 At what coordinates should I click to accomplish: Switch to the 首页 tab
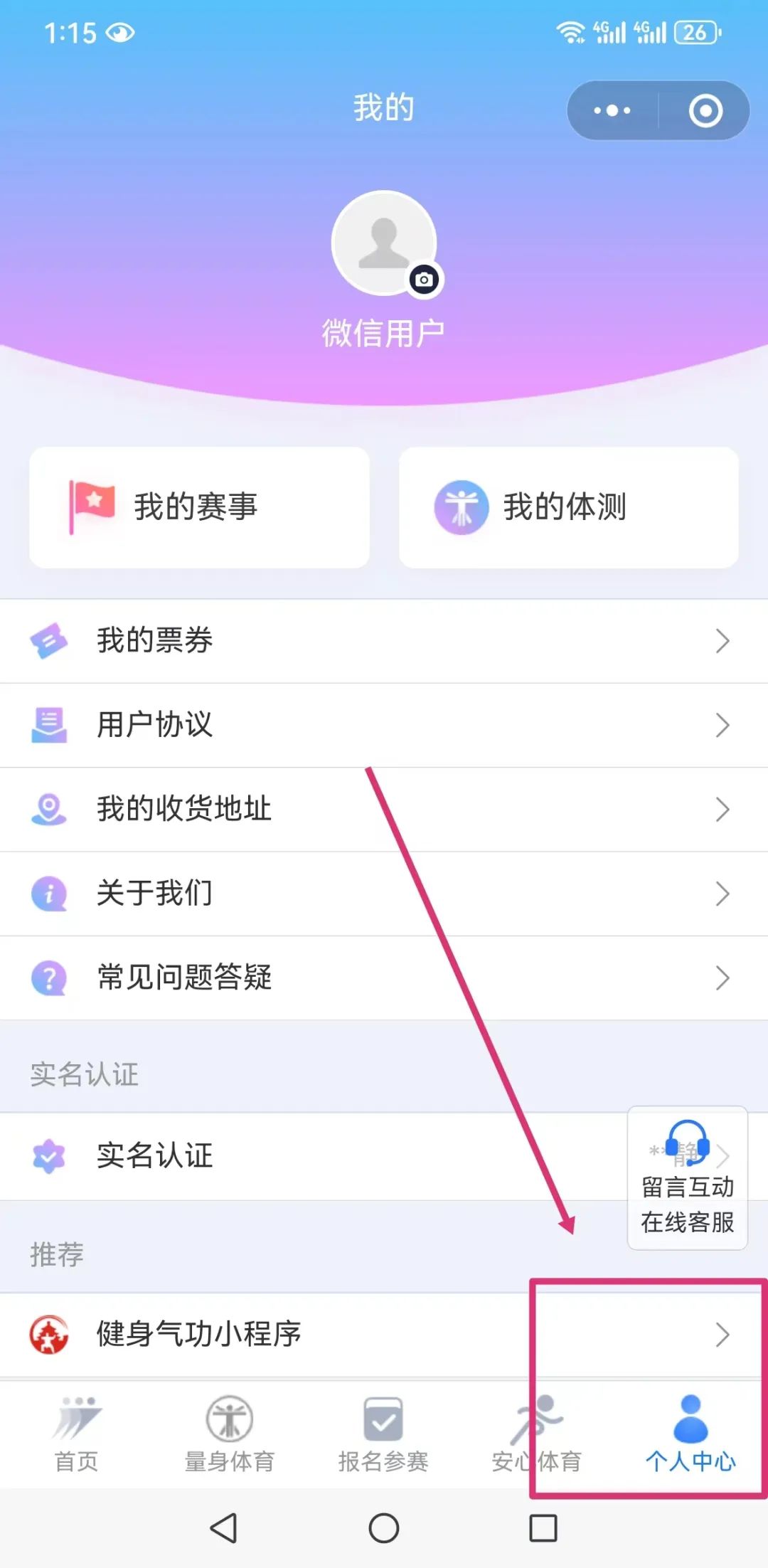77,1433
